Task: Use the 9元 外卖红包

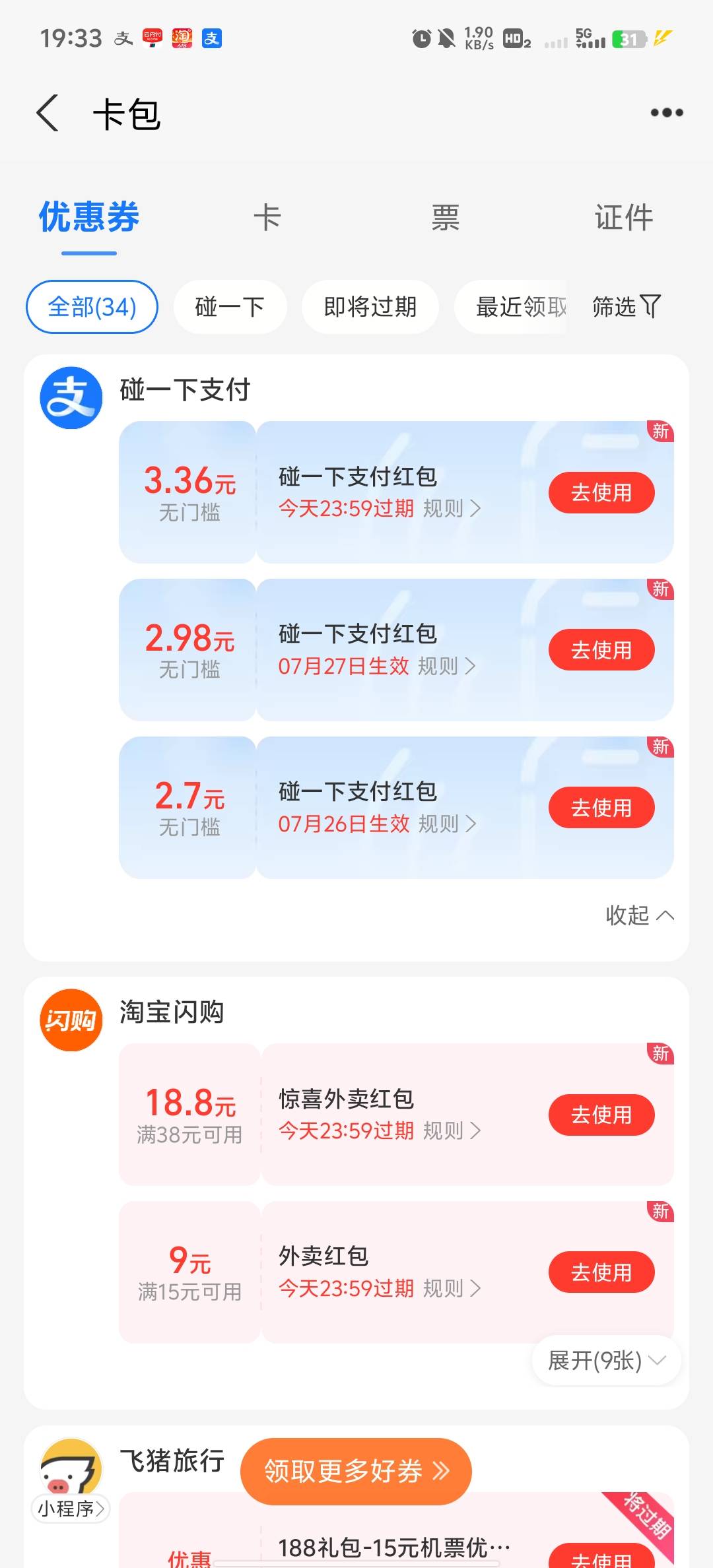Action: [x=601, y=1272]
